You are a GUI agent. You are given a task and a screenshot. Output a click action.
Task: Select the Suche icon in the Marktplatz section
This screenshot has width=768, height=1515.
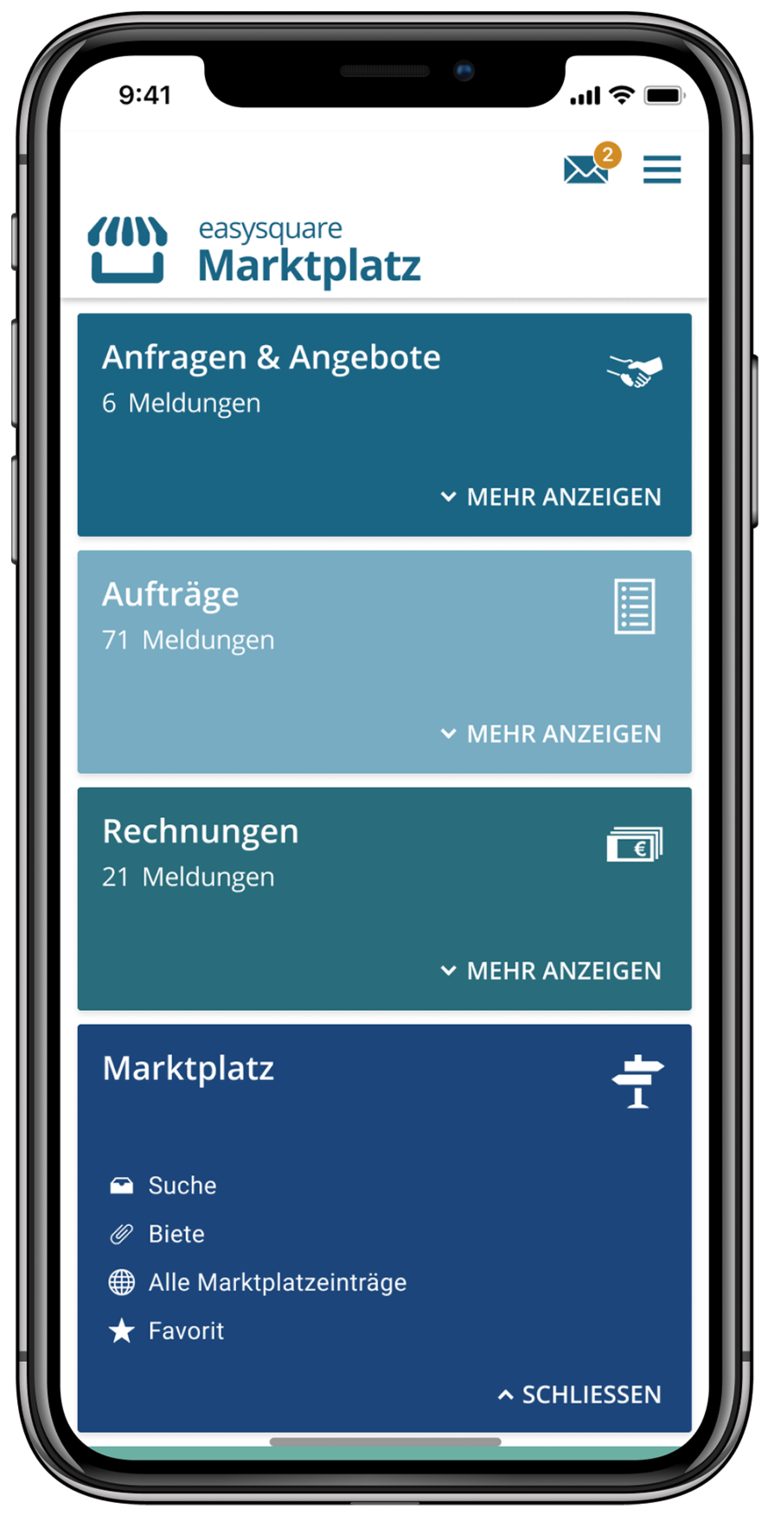point(122,1185)
